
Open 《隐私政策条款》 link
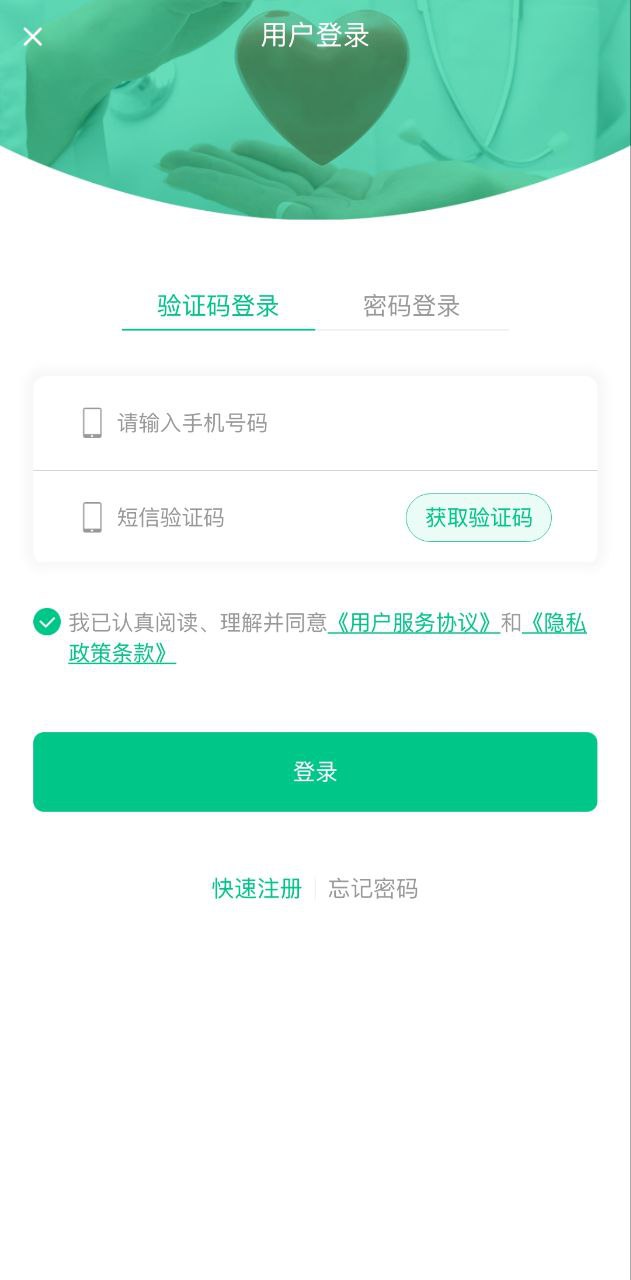[x=122, y=655]
